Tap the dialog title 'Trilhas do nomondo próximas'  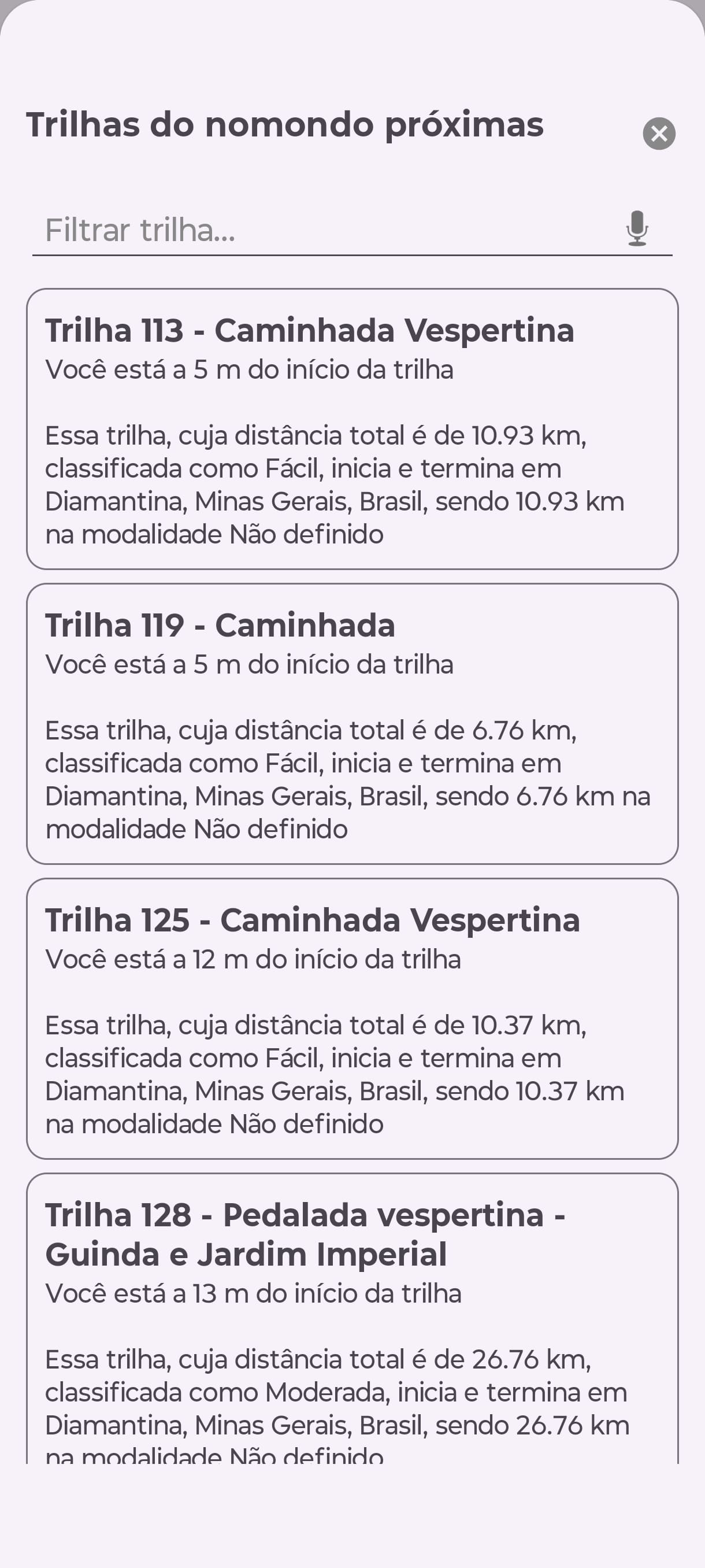[285, 126]
